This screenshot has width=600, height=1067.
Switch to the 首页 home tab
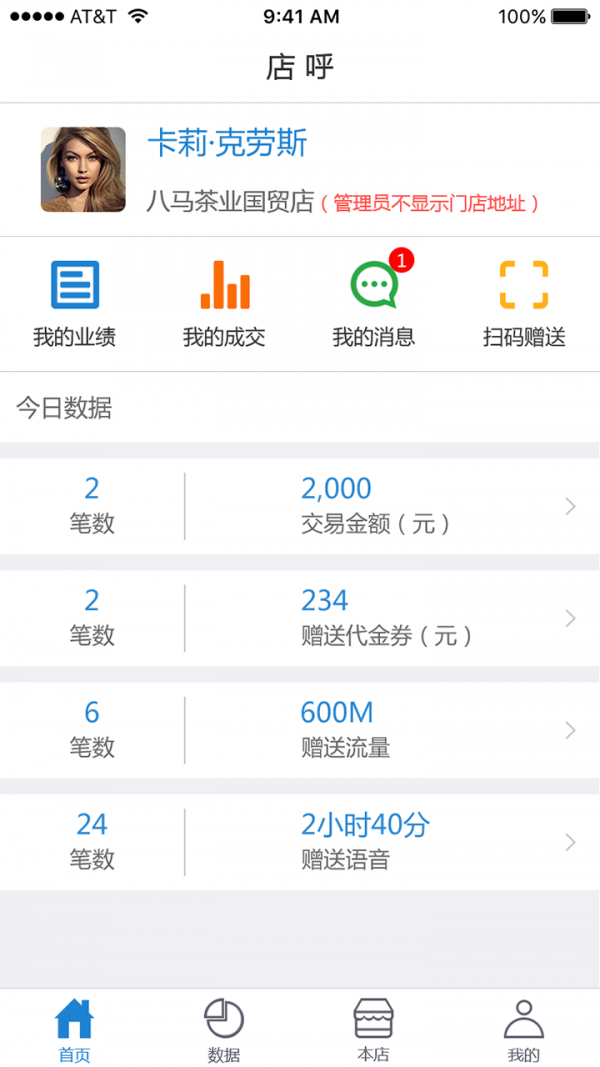(x=74, y=1030)
